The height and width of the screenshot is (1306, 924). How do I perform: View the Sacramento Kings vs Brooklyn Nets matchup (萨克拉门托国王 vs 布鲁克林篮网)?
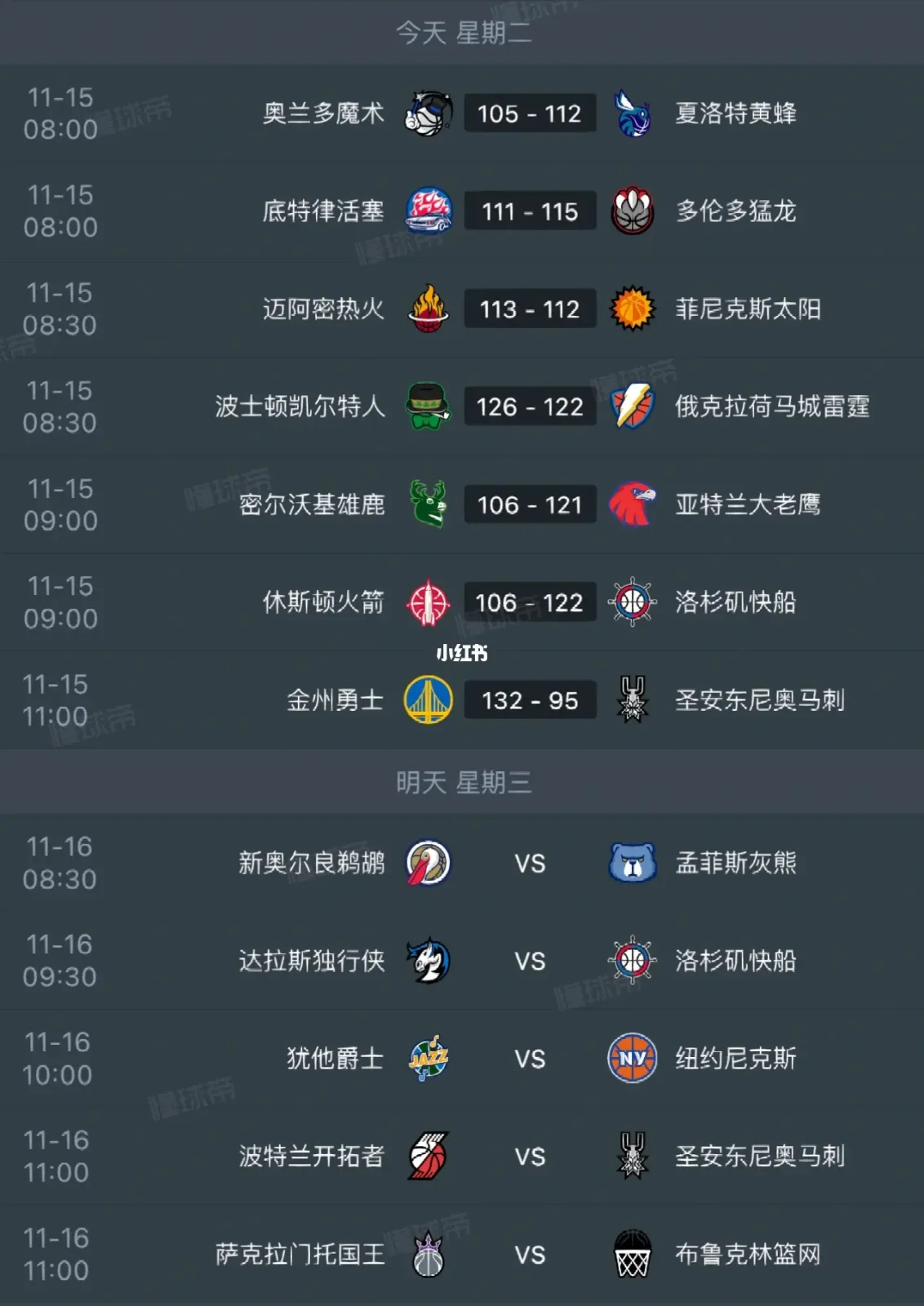coord(529,1254)
